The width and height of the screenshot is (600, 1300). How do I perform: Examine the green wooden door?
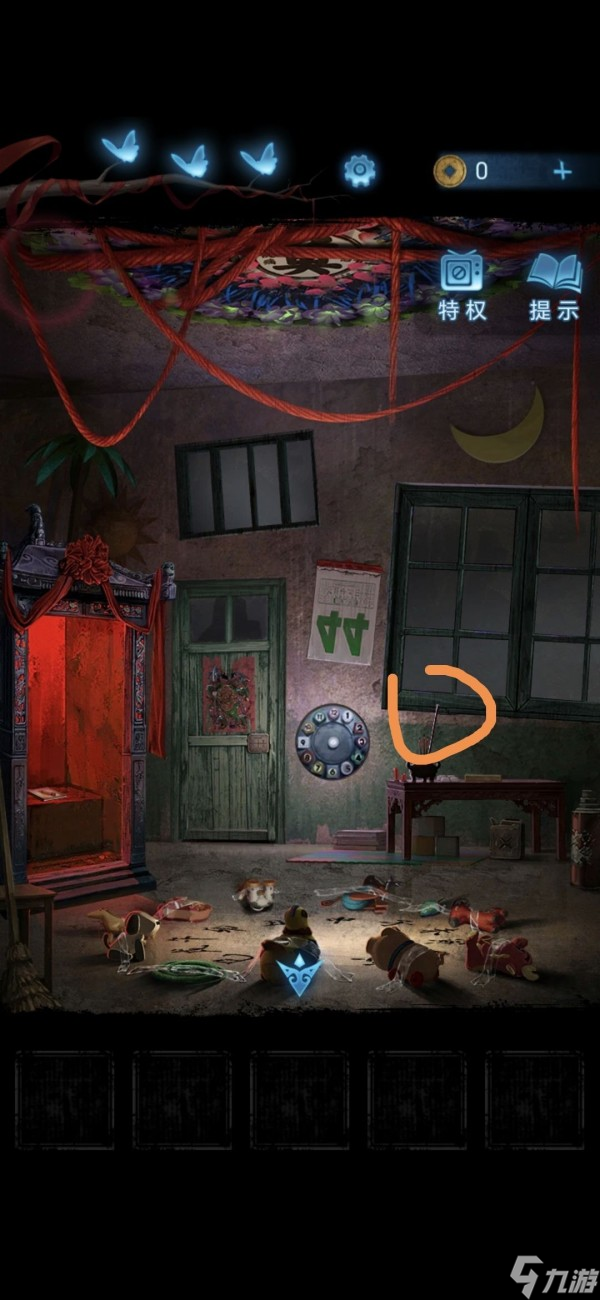pos(230,710)
